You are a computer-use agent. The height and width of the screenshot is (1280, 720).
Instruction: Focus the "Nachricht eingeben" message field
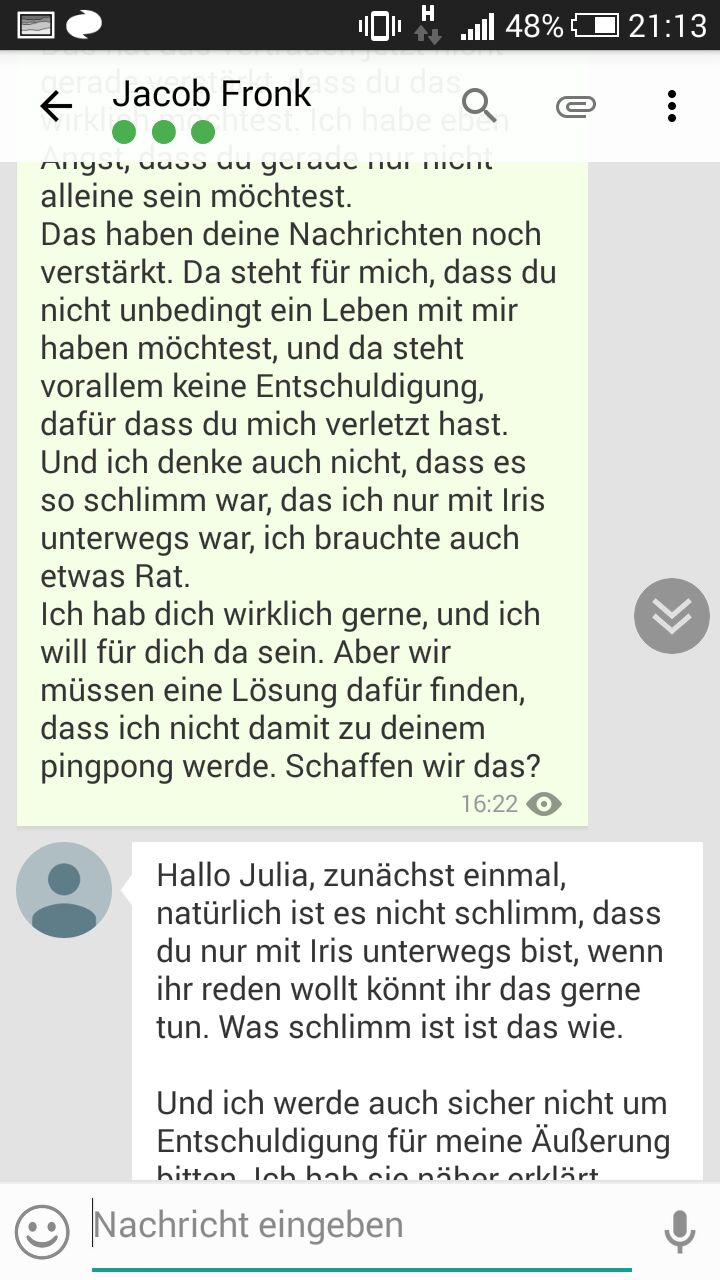360,1226
